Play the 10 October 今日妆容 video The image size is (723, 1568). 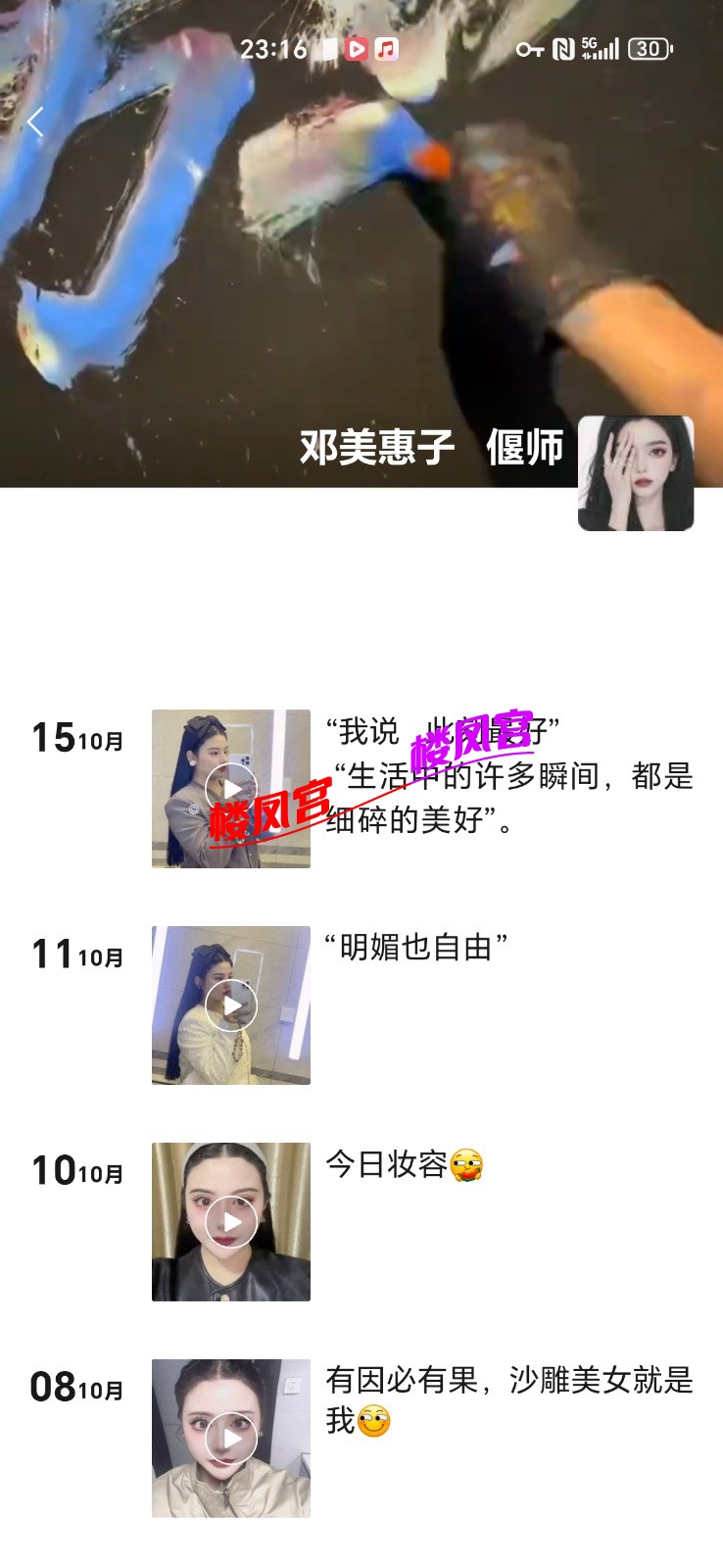[231, 1222]
